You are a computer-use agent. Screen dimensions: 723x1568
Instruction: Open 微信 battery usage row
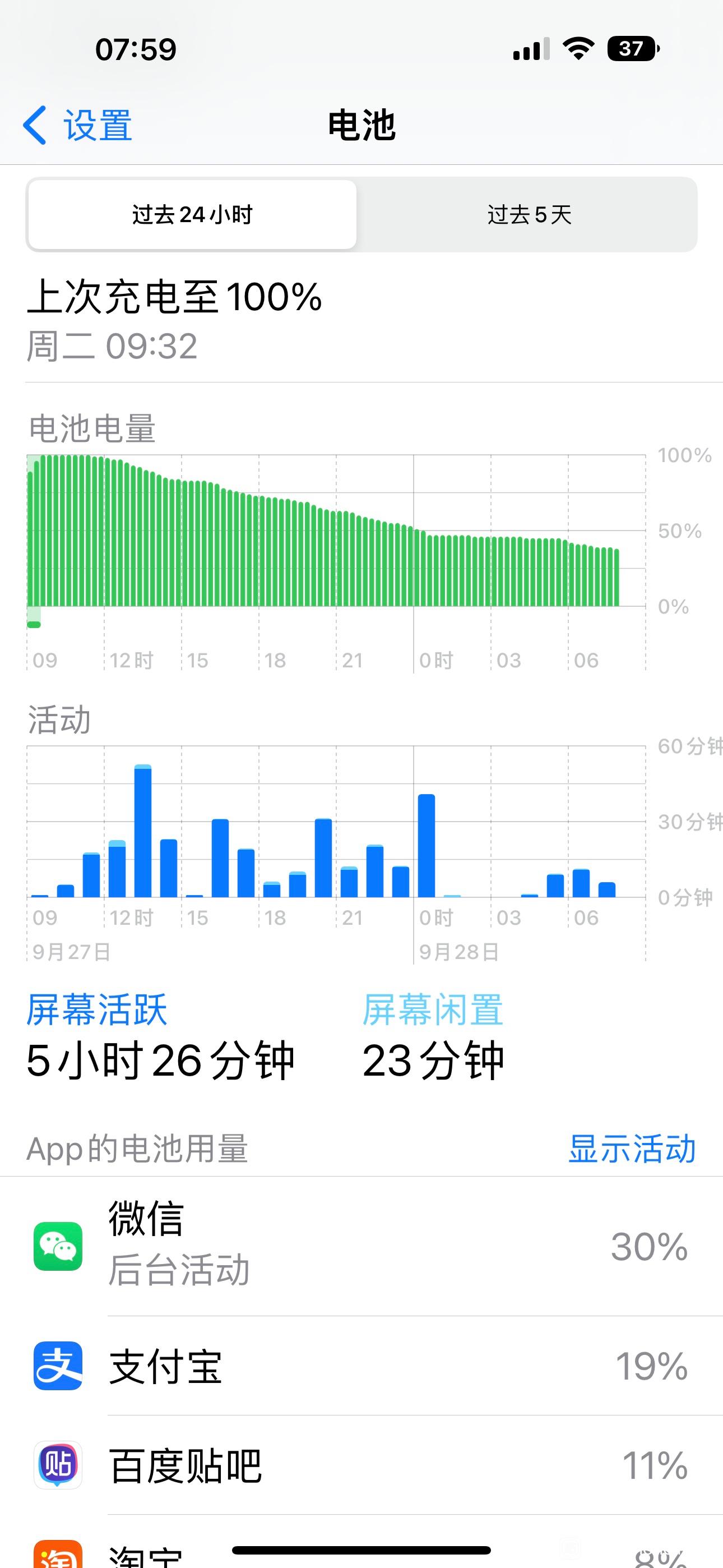(361, 1246)
